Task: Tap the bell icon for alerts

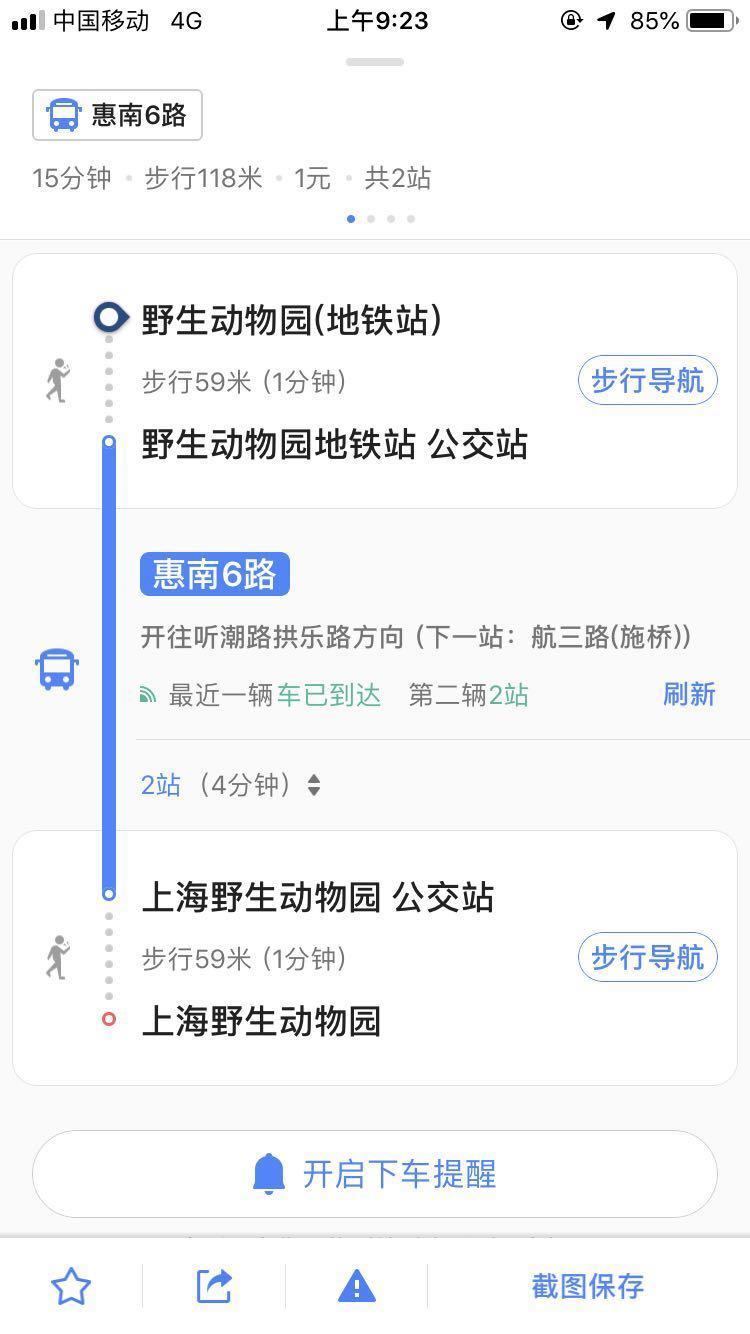Action: pyautogui.click(x=268, y=1174)
